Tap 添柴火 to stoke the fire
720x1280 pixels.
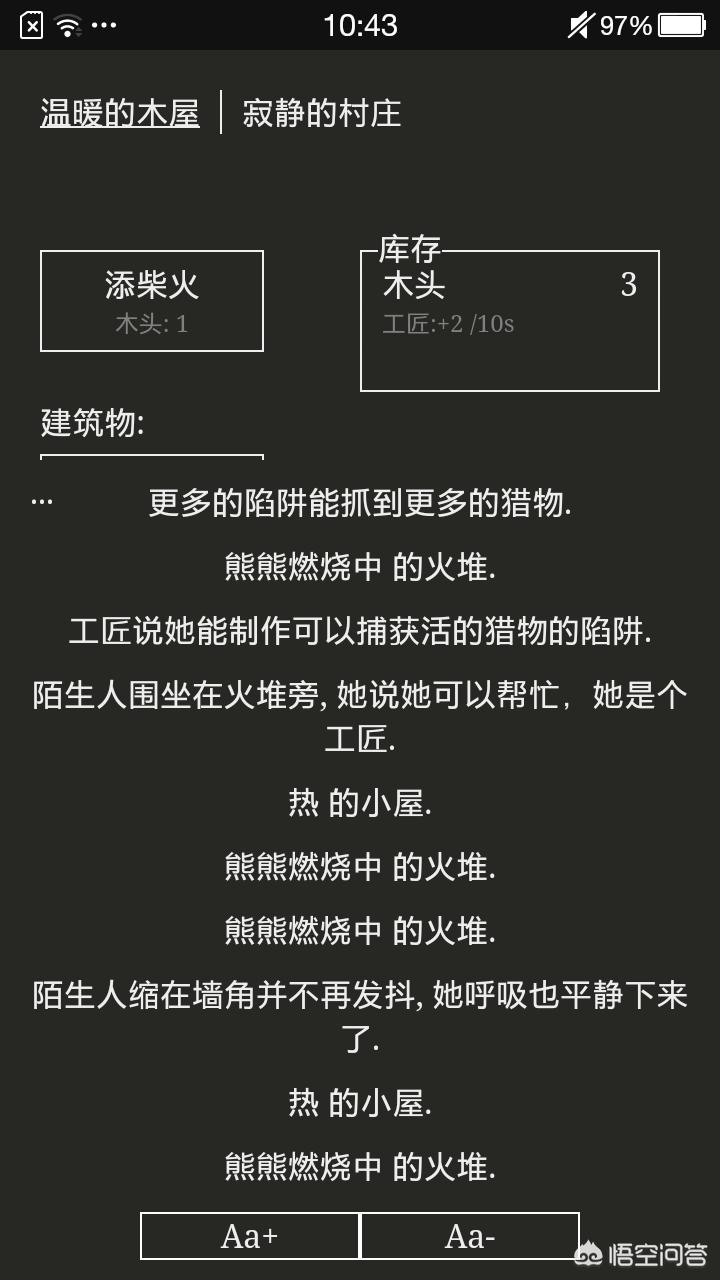pos(152,301)
